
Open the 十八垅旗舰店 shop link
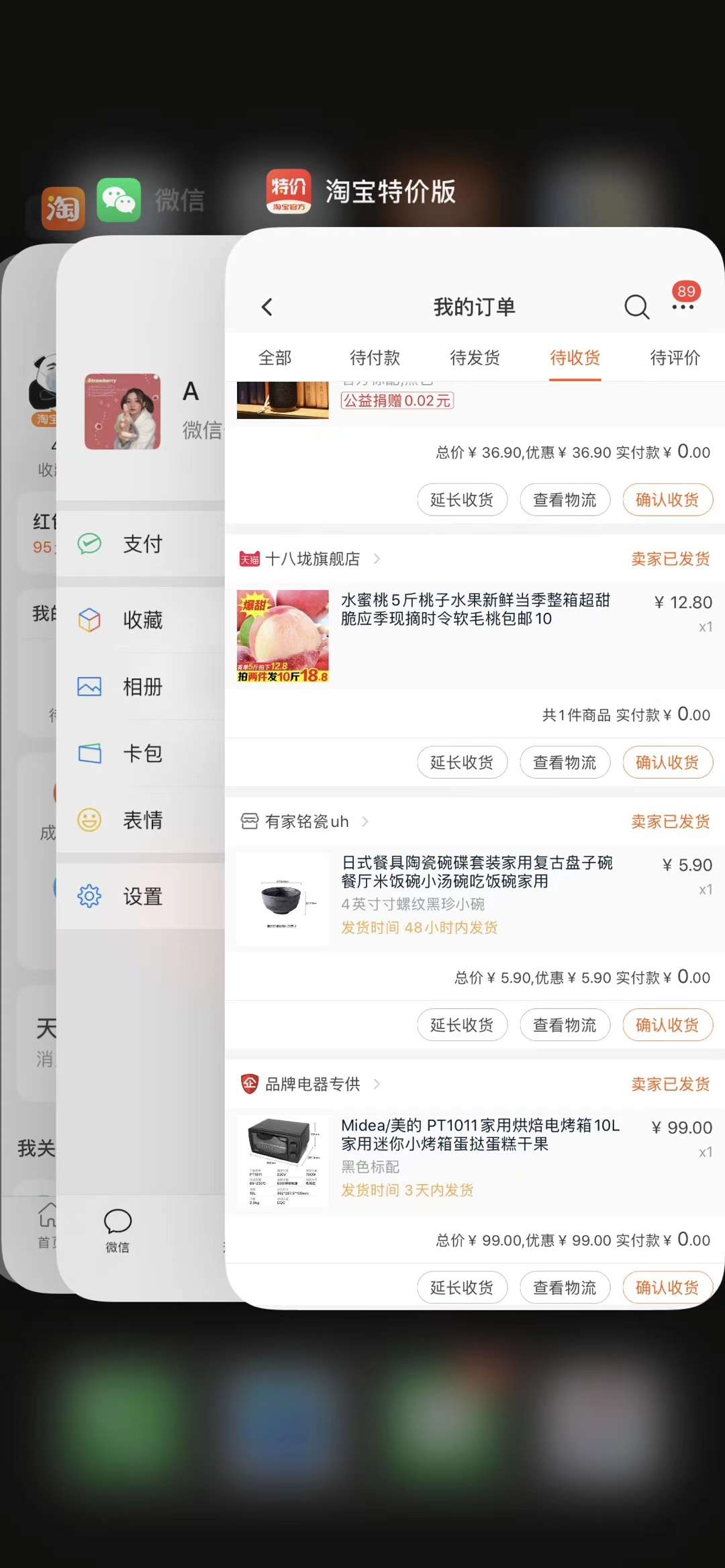pyautogui.click(x=313, y=558)
